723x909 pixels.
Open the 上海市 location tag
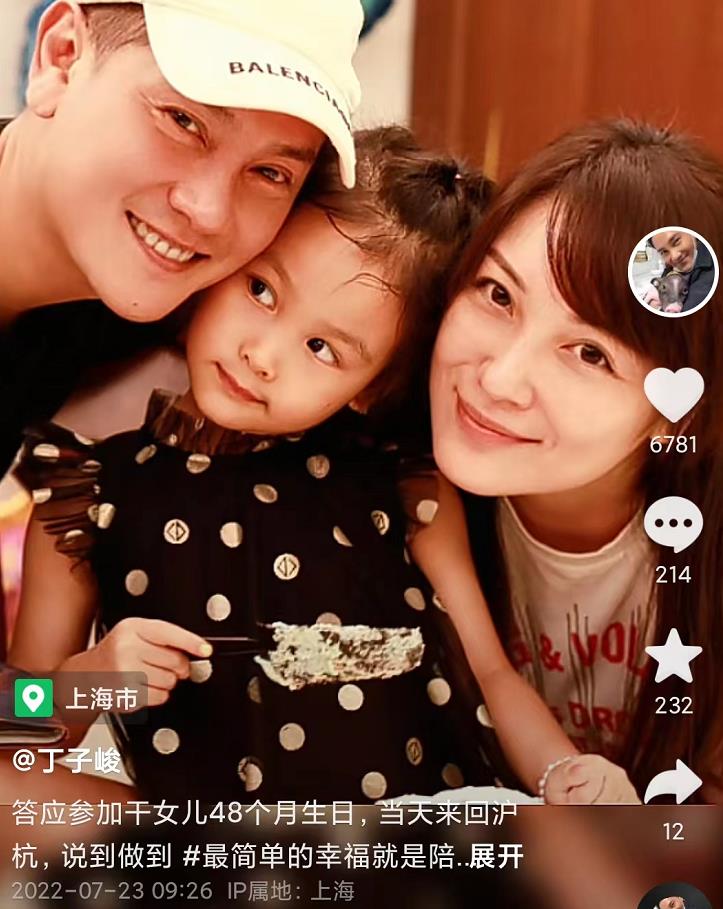pos(81,698)
